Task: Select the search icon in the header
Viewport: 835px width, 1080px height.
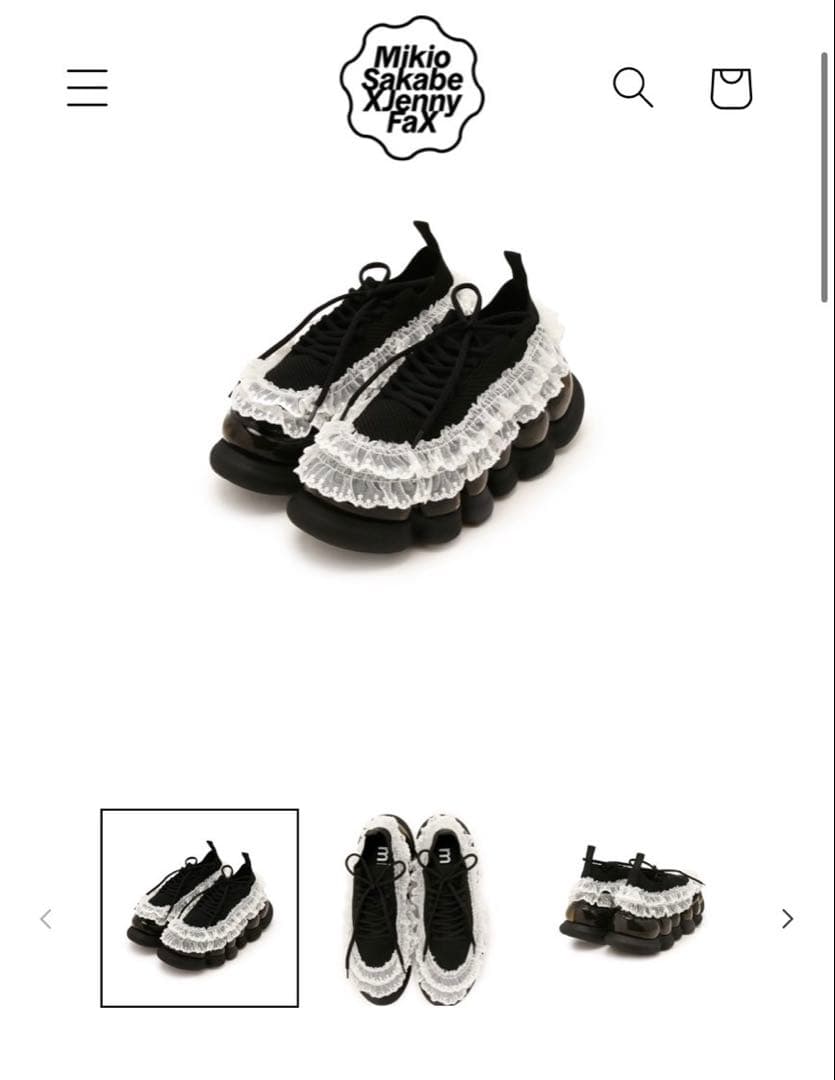Action: (x=633, y=88)
